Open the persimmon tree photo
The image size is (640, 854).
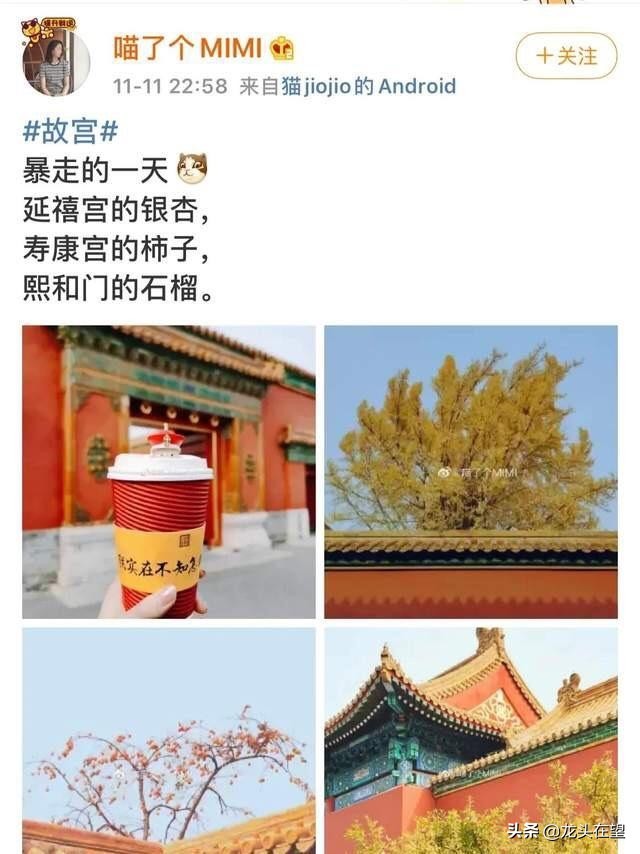coord(168,740)
